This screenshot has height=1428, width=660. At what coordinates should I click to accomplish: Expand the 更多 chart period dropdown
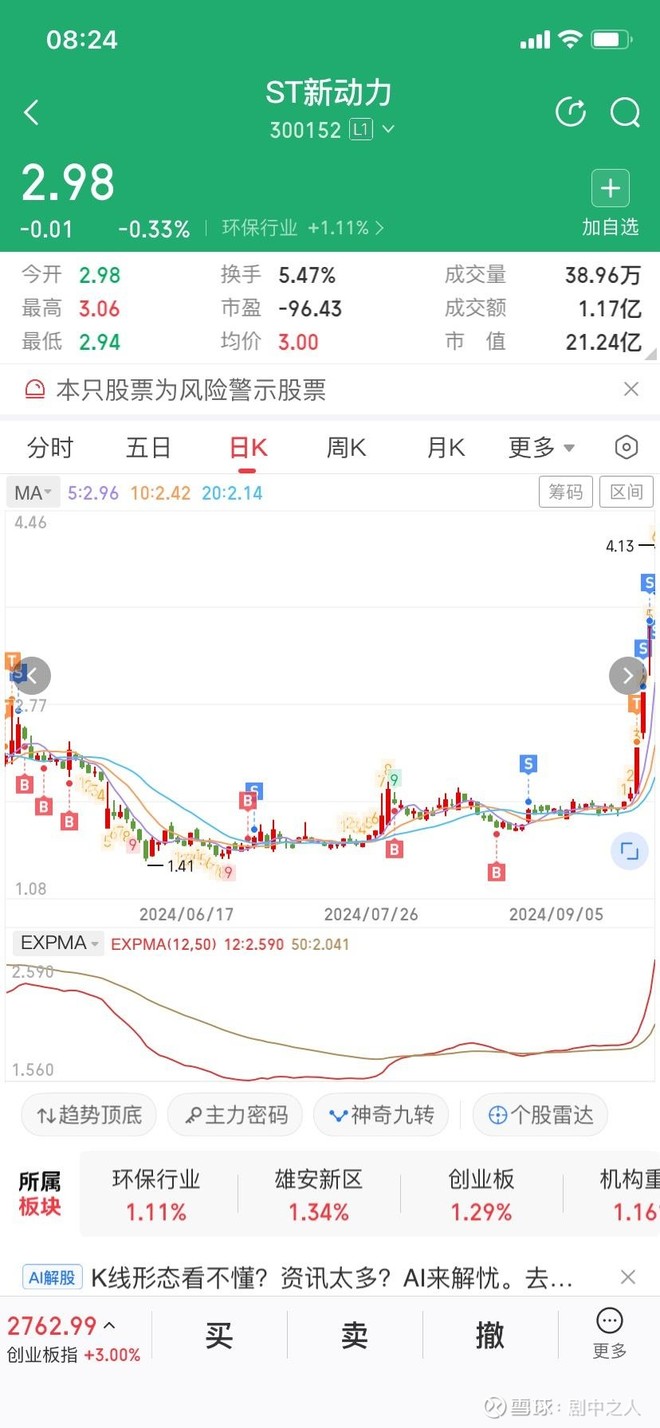pos(541,448)
